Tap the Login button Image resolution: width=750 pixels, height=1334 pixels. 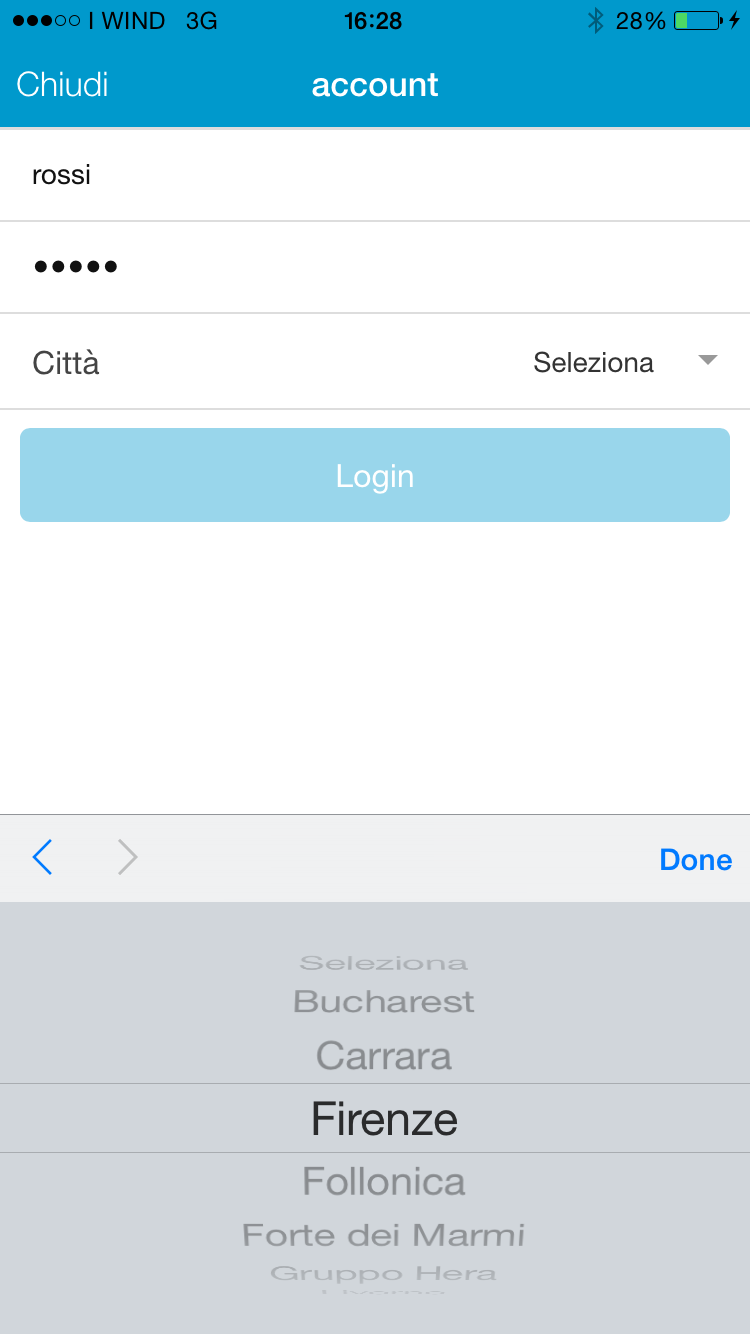click(x=375, y=475)
